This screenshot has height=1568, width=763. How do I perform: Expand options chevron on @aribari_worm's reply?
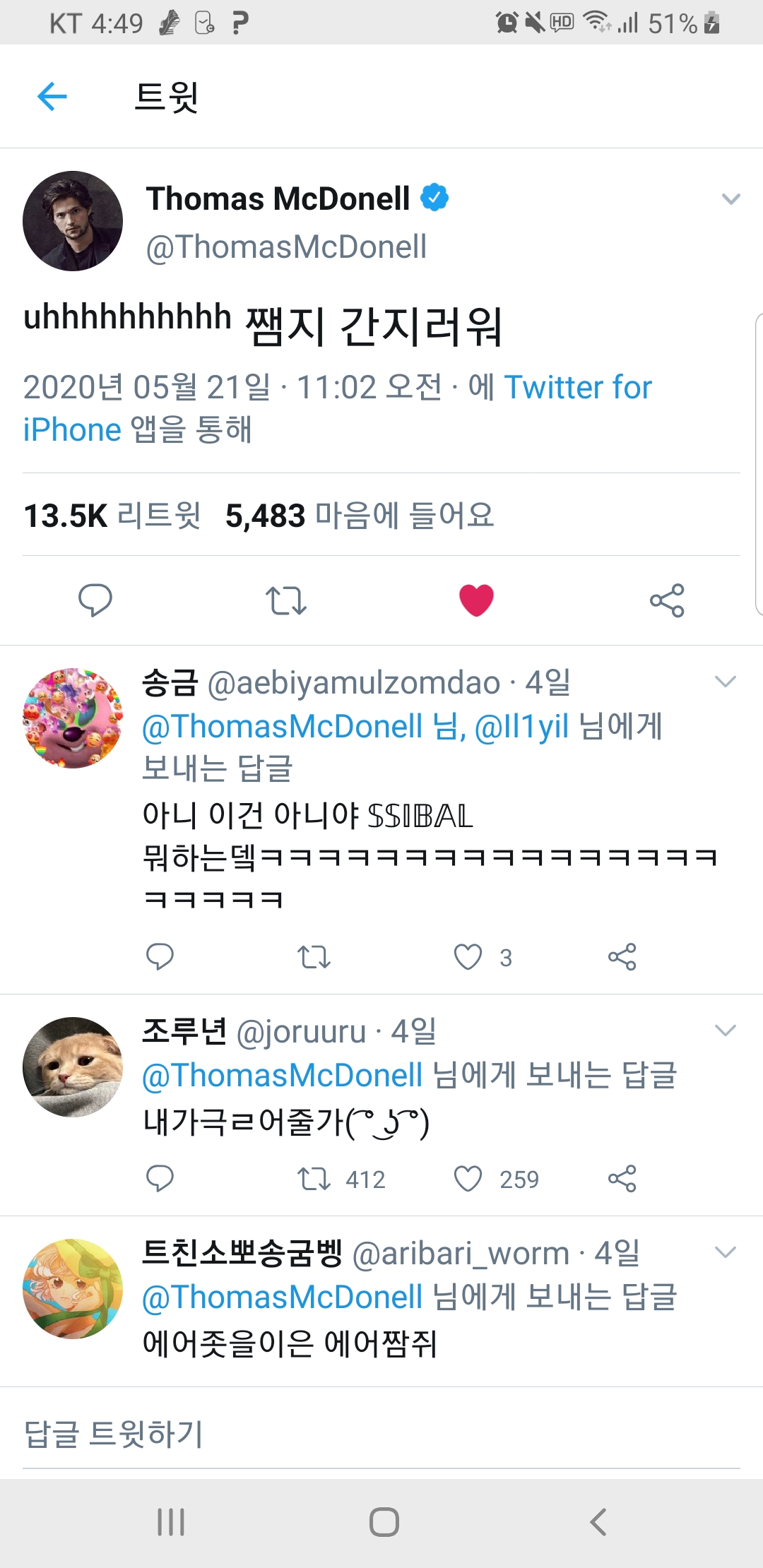726,1252
